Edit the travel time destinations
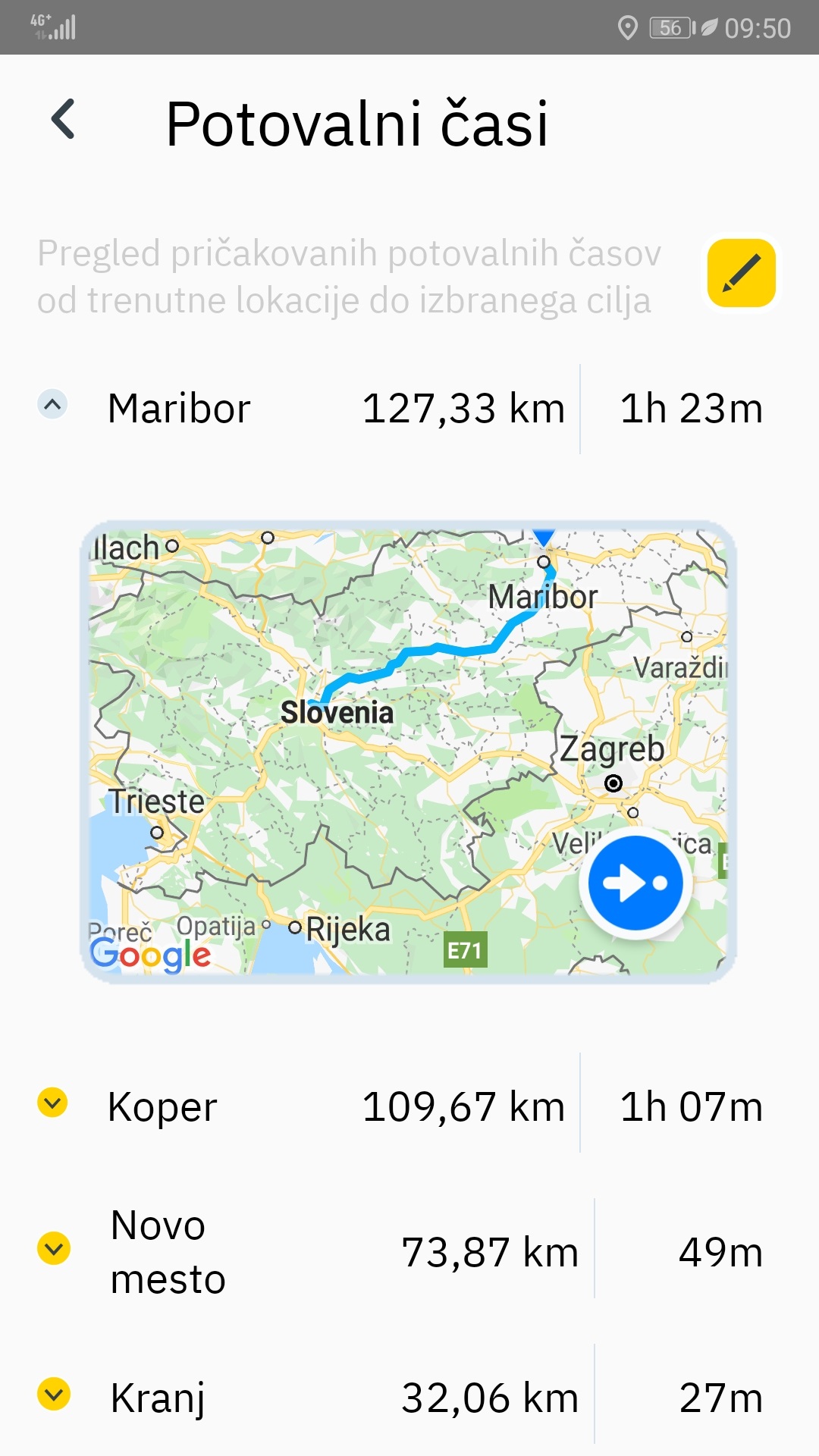 pos(741,273)
